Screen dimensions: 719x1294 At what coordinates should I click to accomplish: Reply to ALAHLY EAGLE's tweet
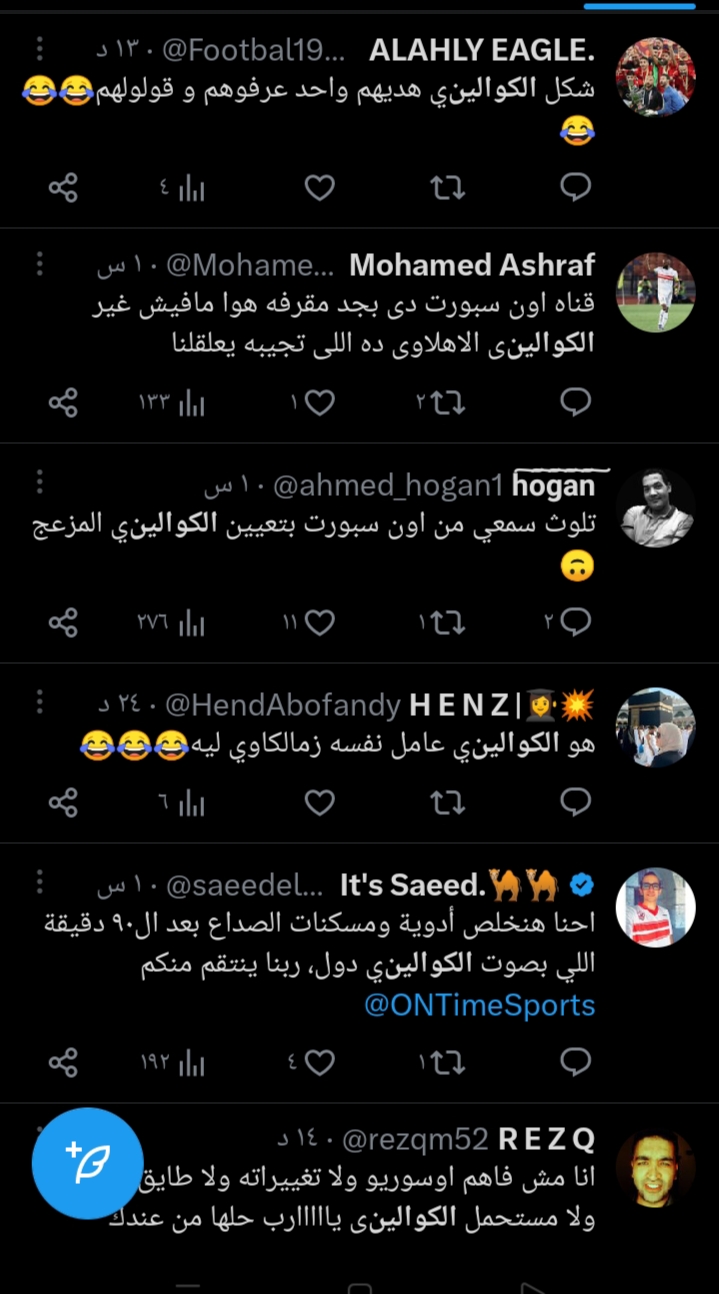click(x=575, y=187)
